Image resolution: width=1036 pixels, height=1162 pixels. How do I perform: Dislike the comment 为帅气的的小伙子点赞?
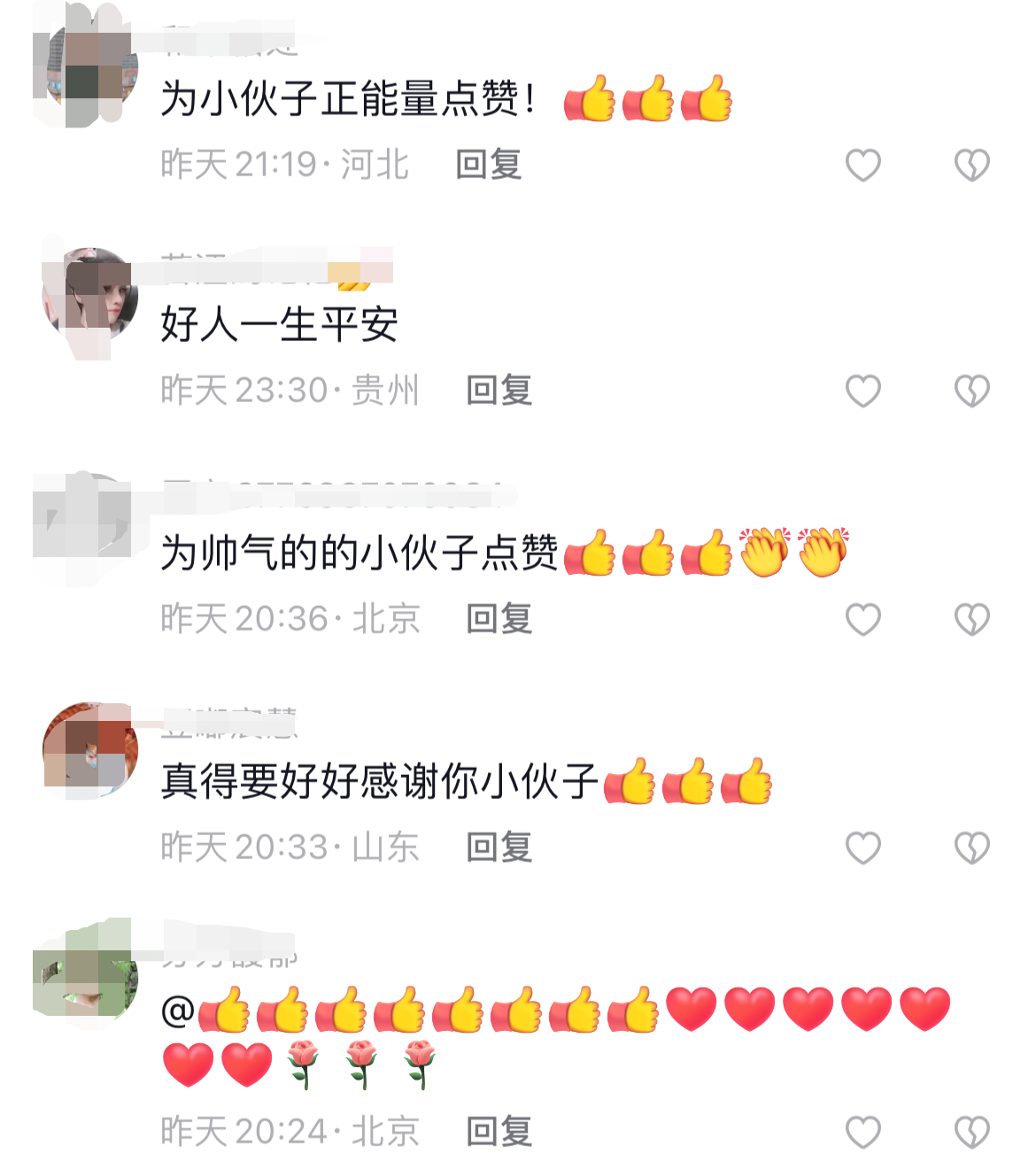(971, 620)
